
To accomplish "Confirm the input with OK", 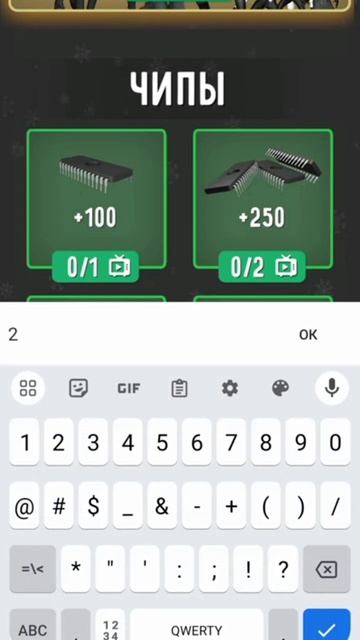I will point(308,335).
